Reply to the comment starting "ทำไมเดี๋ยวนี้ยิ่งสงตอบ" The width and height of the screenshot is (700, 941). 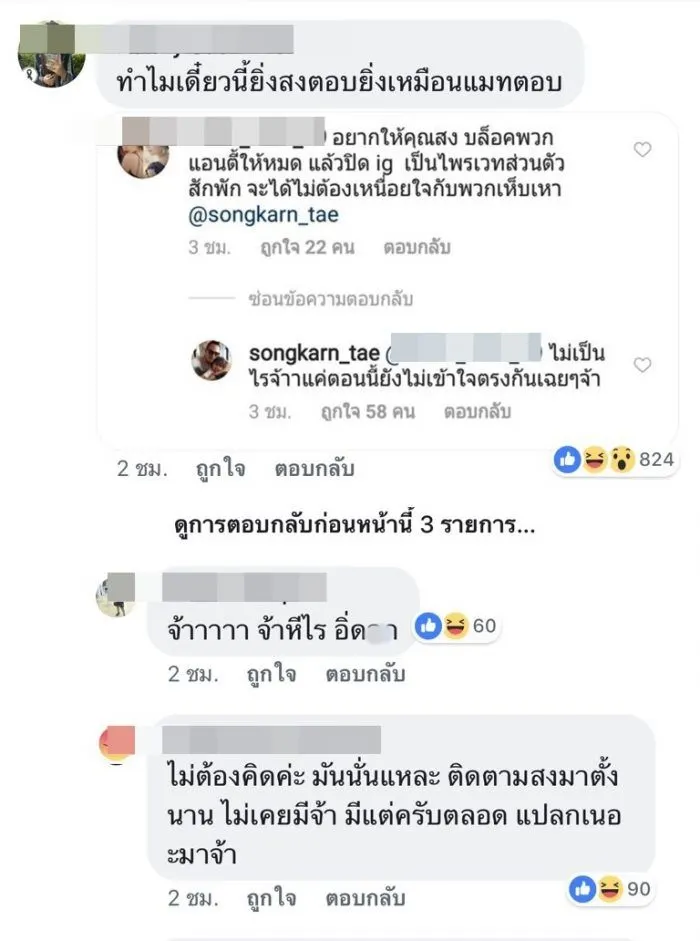point(314,468)
